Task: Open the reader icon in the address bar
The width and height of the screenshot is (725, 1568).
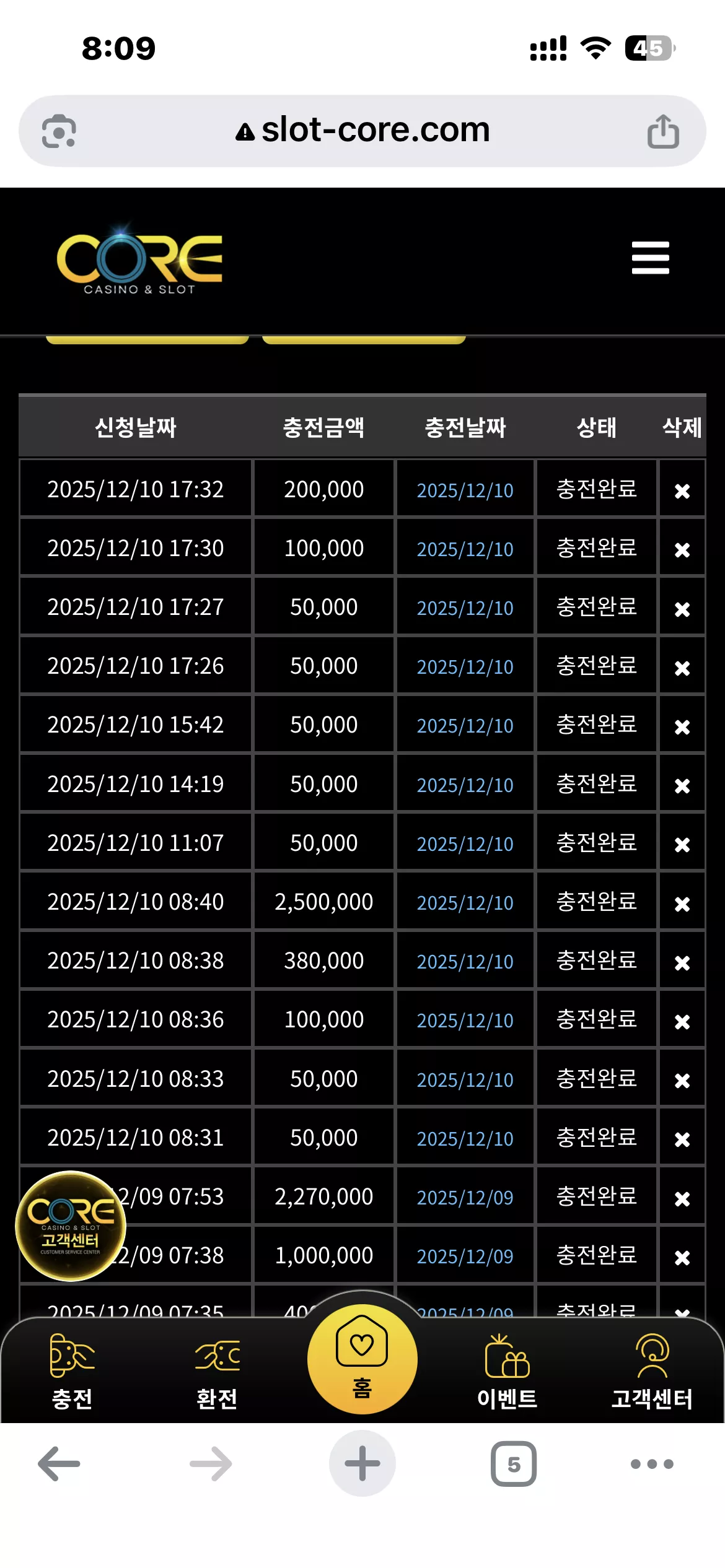Action: point(59,131)
